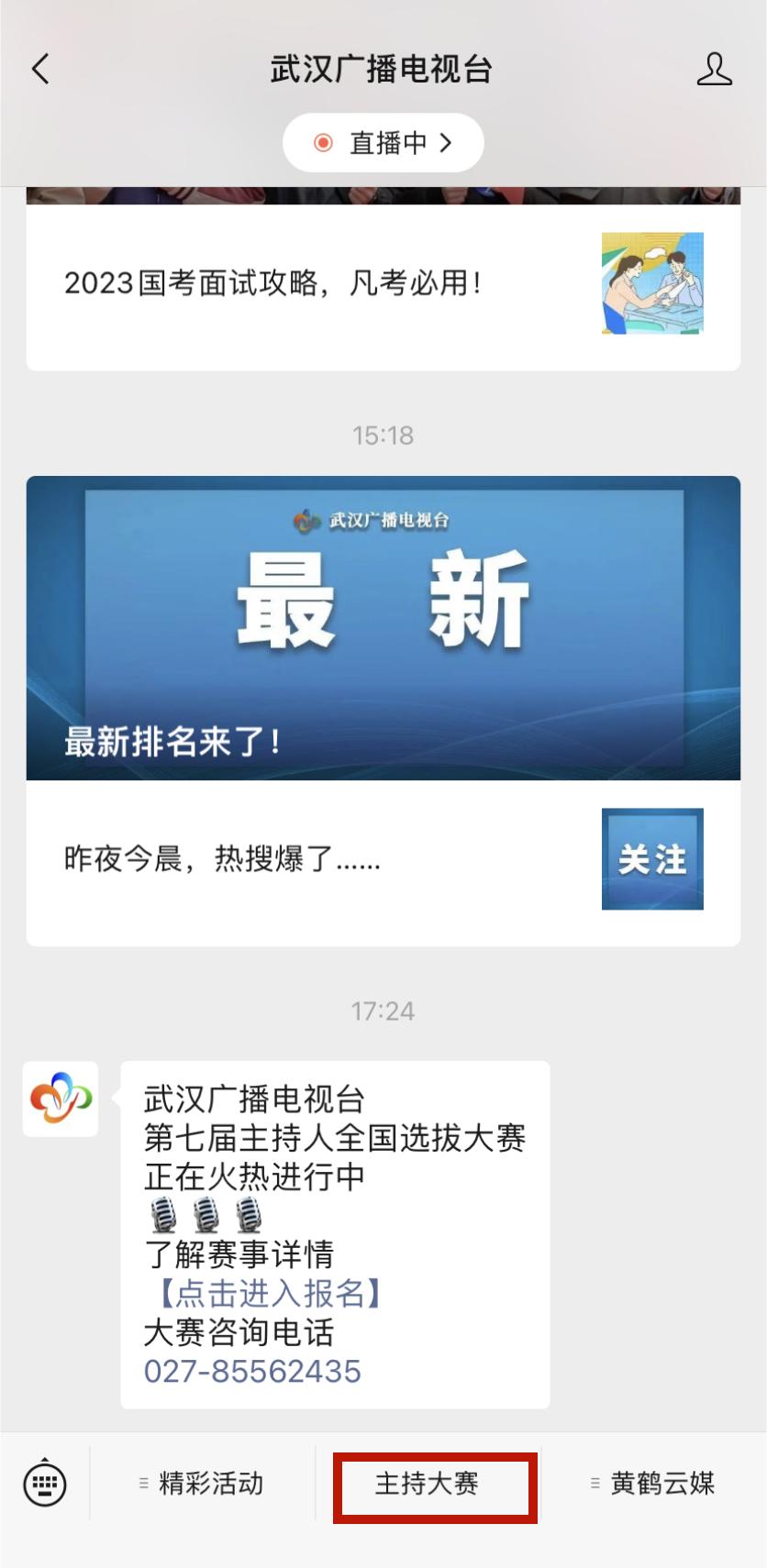The width and height of the screenshot is (767, 1568).
Task: Open the 关注 article thumbnail image
Action: coord(651,857)
